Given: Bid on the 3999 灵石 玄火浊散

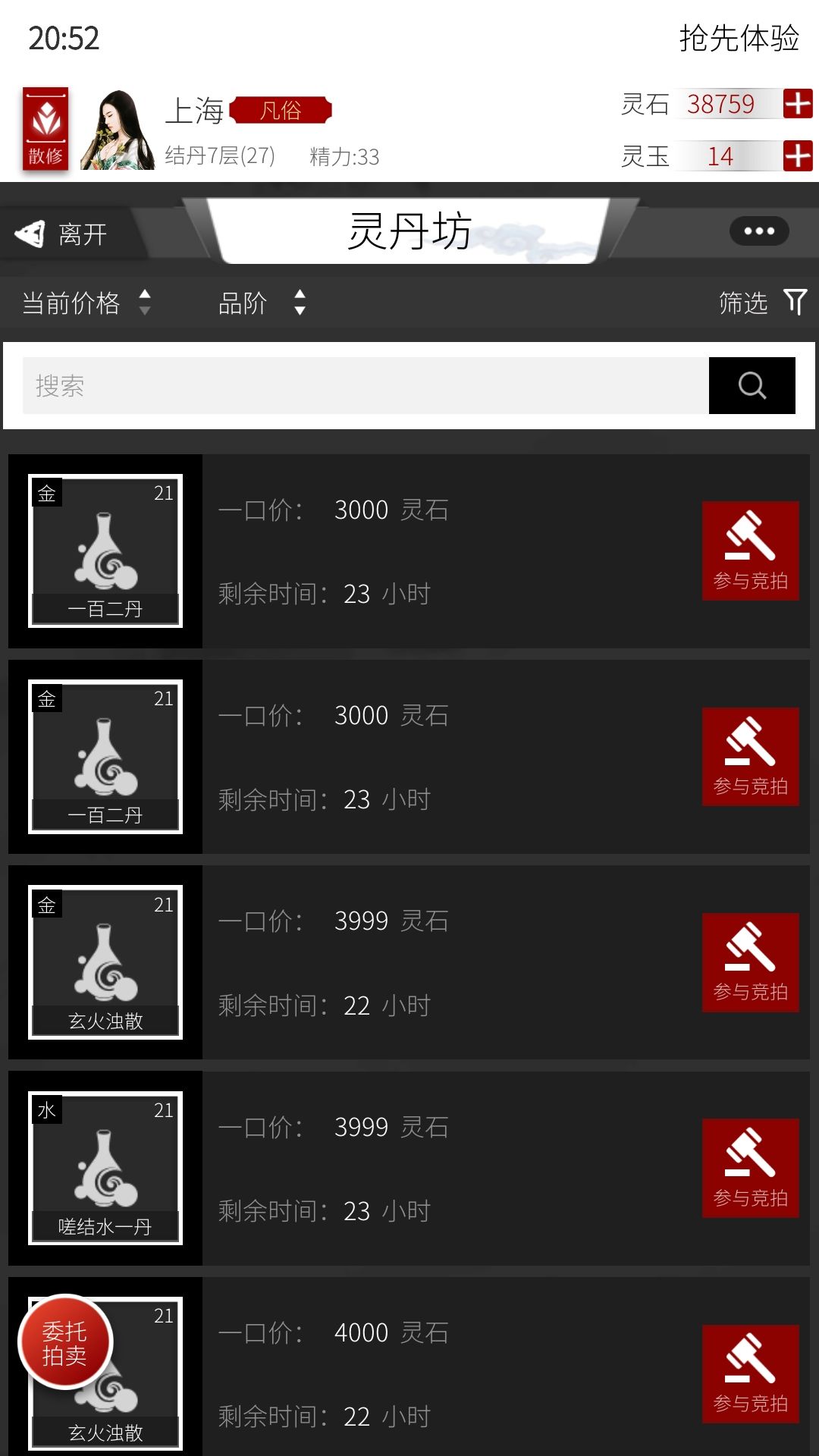Looking at the screenshot, I should click(751, 962).
